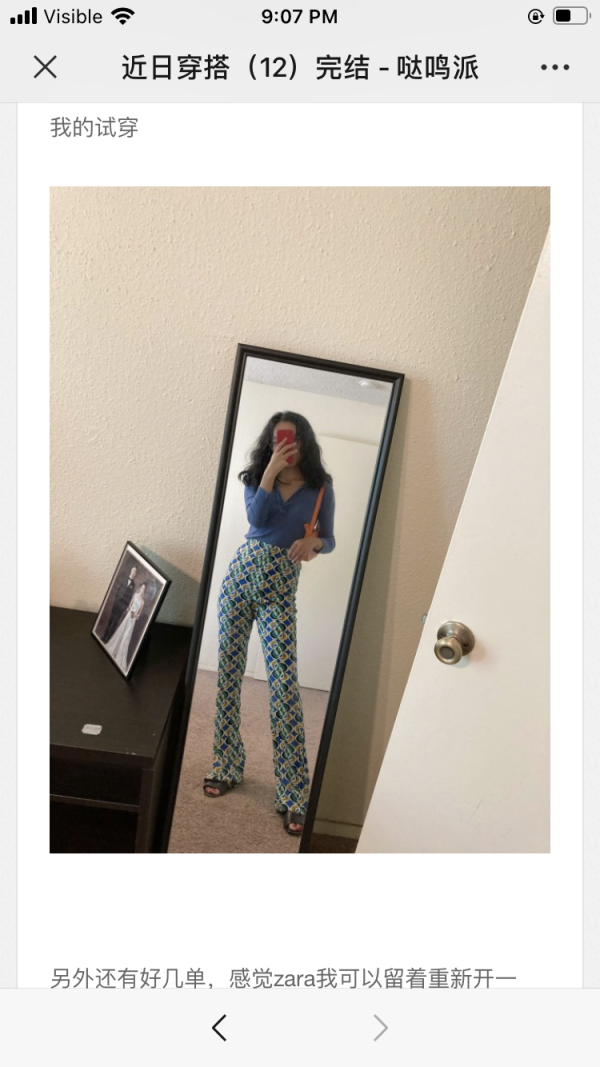The width and height of the screenshot is (600, 1067).
Task: Close the article with the X button
Action: coord(45,67)
